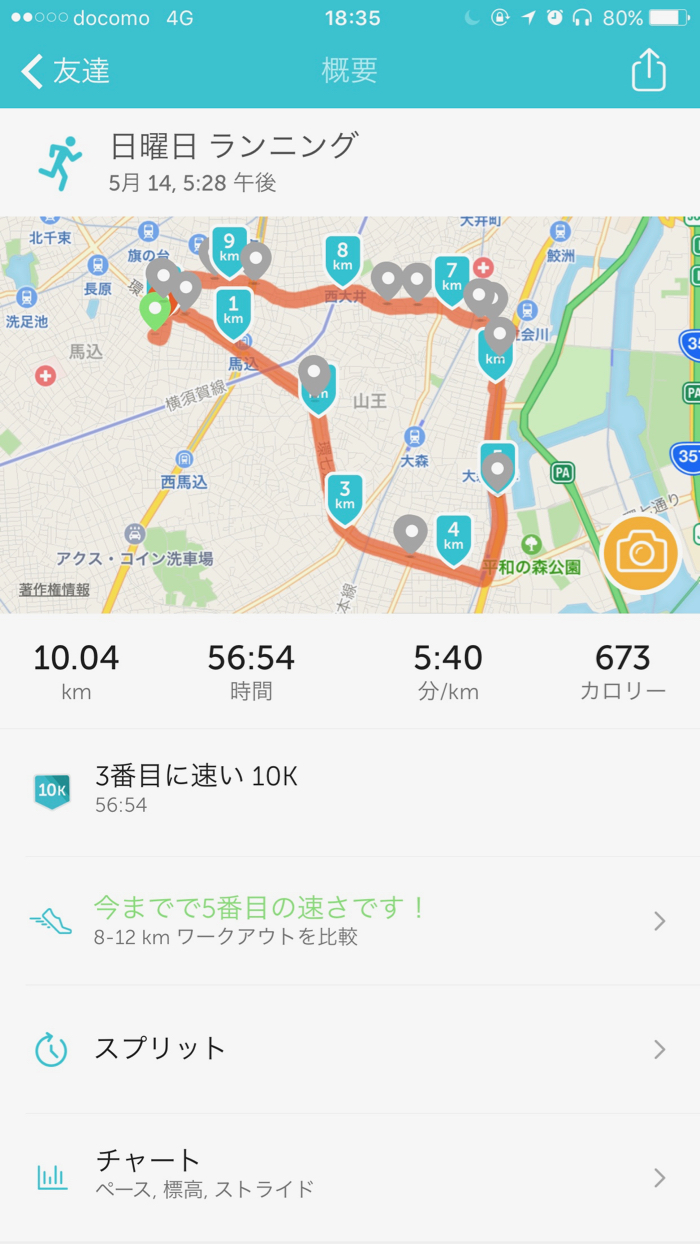
Task: Add a photo with camera button
Action: pyautogui.click(x=641, y=553)
